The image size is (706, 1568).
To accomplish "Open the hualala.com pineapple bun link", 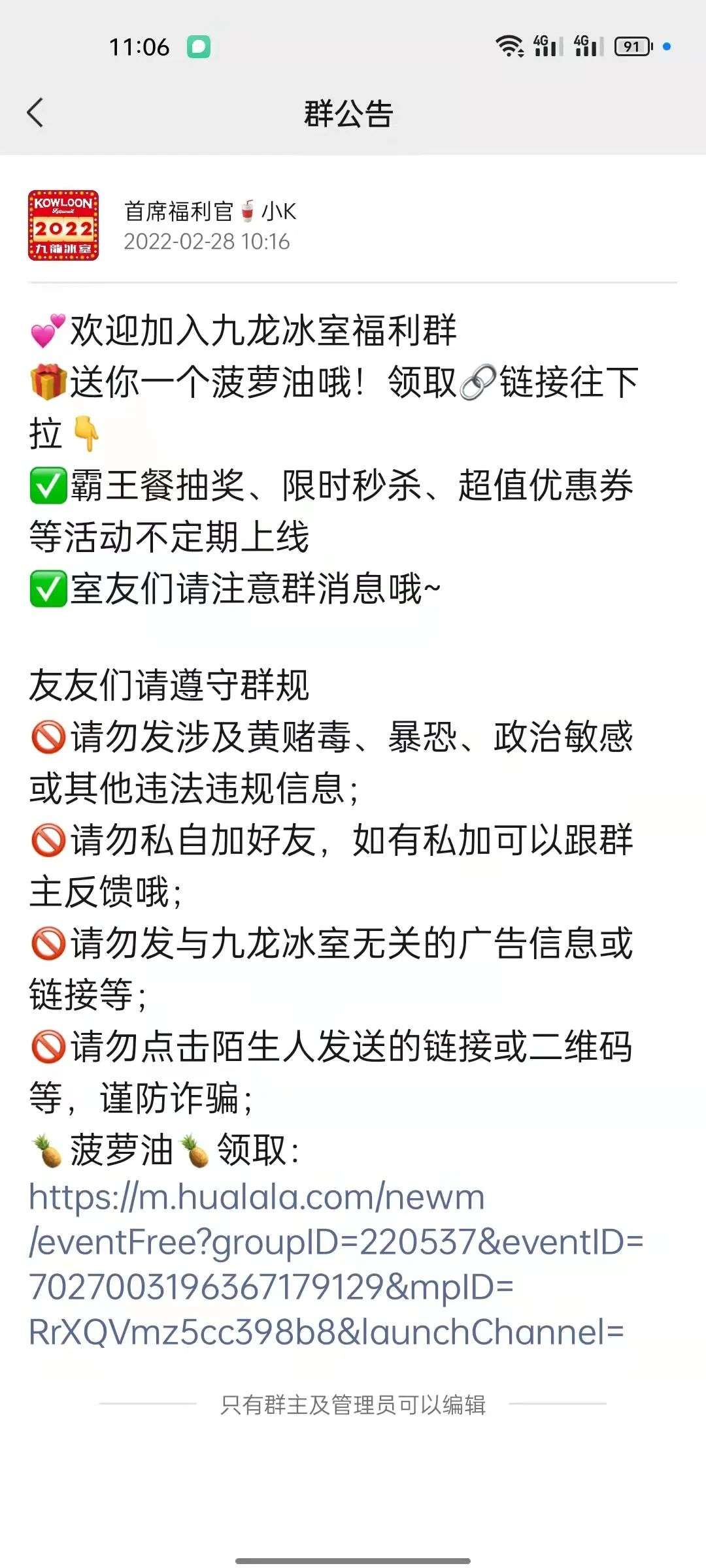I will point(327,1264).
